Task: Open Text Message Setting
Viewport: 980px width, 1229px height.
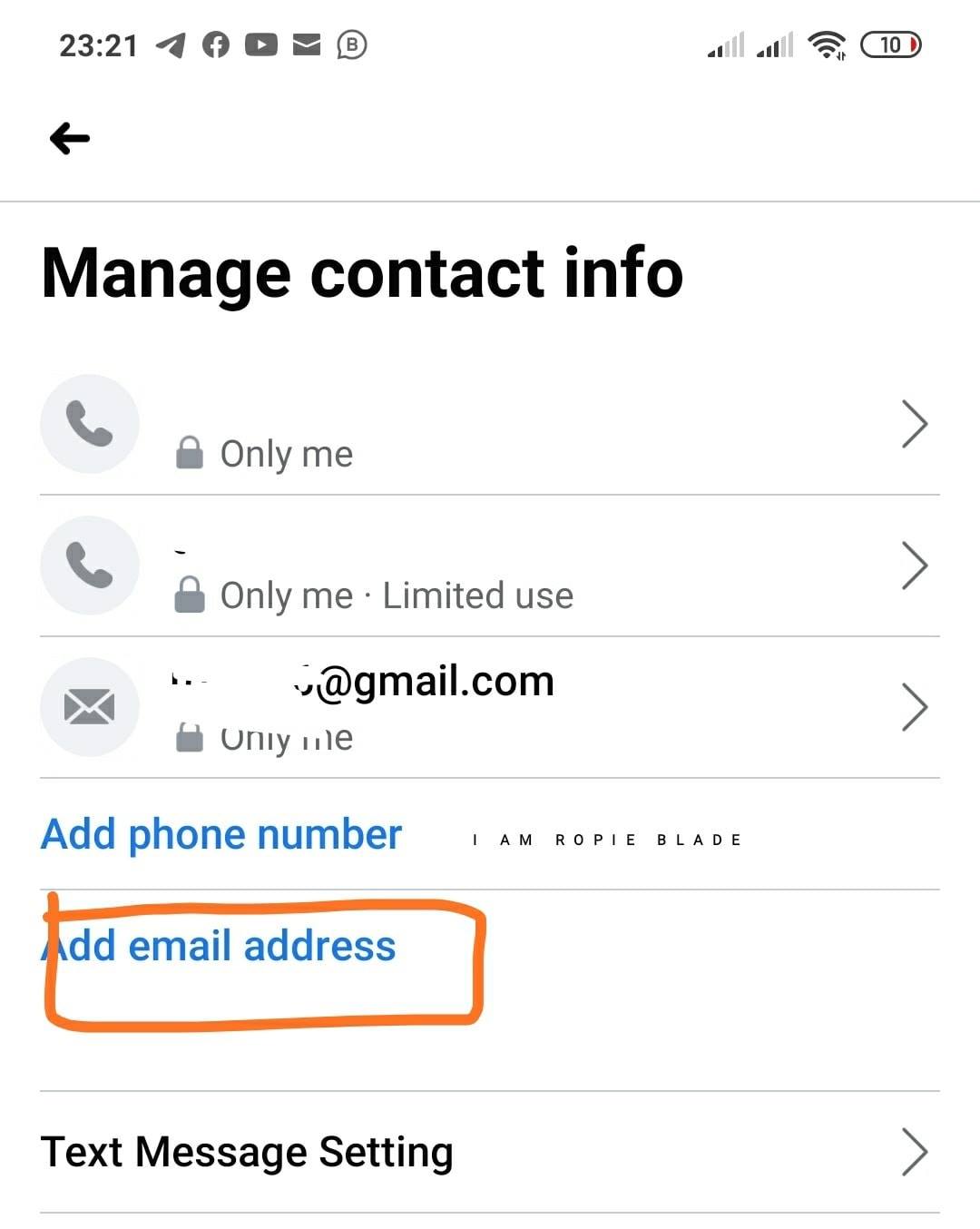Action: click(x=490, y=1152)
